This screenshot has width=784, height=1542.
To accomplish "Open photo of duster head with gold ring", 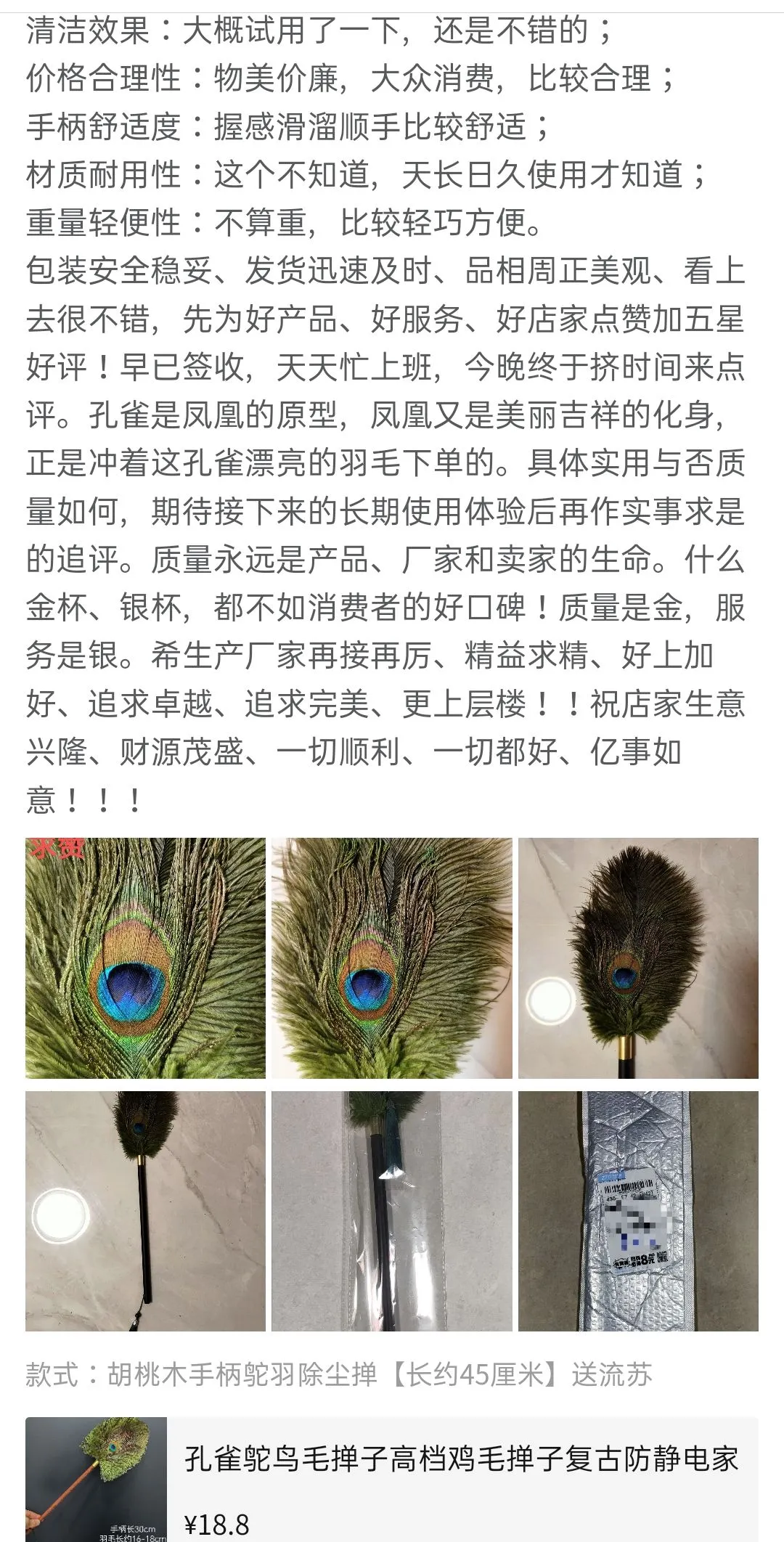I will [638, 958].
